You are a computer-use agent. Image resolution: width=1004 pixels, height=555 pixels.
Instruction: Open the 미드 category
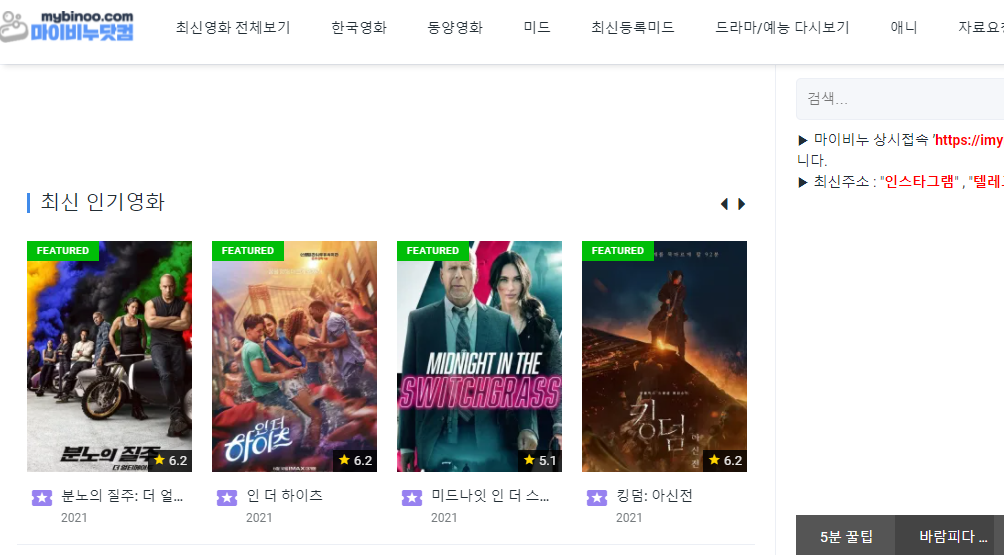click(x=537, y=28)
